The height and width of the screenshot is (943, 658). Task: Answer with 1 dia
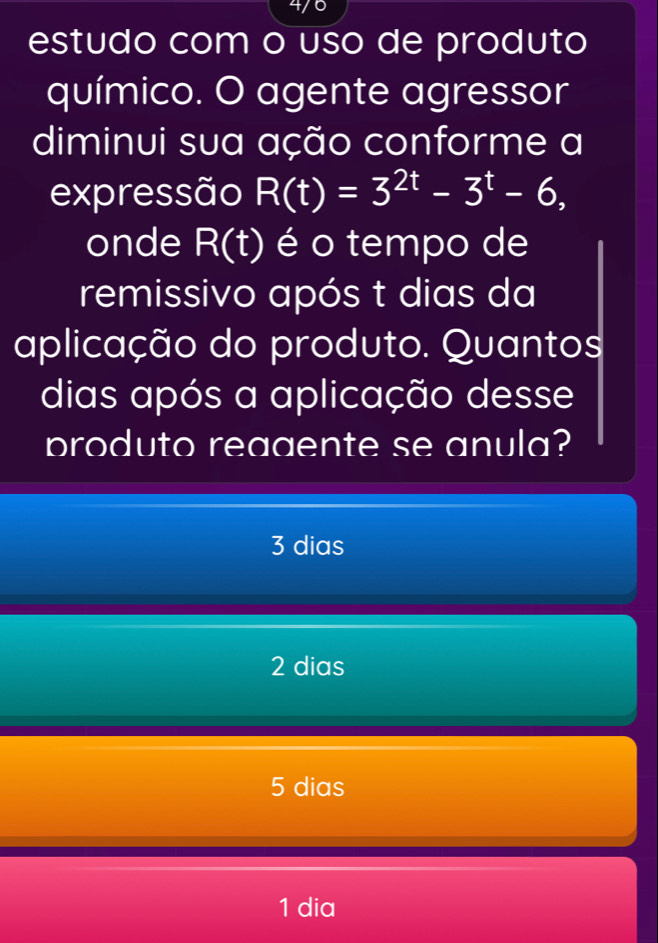308,906
